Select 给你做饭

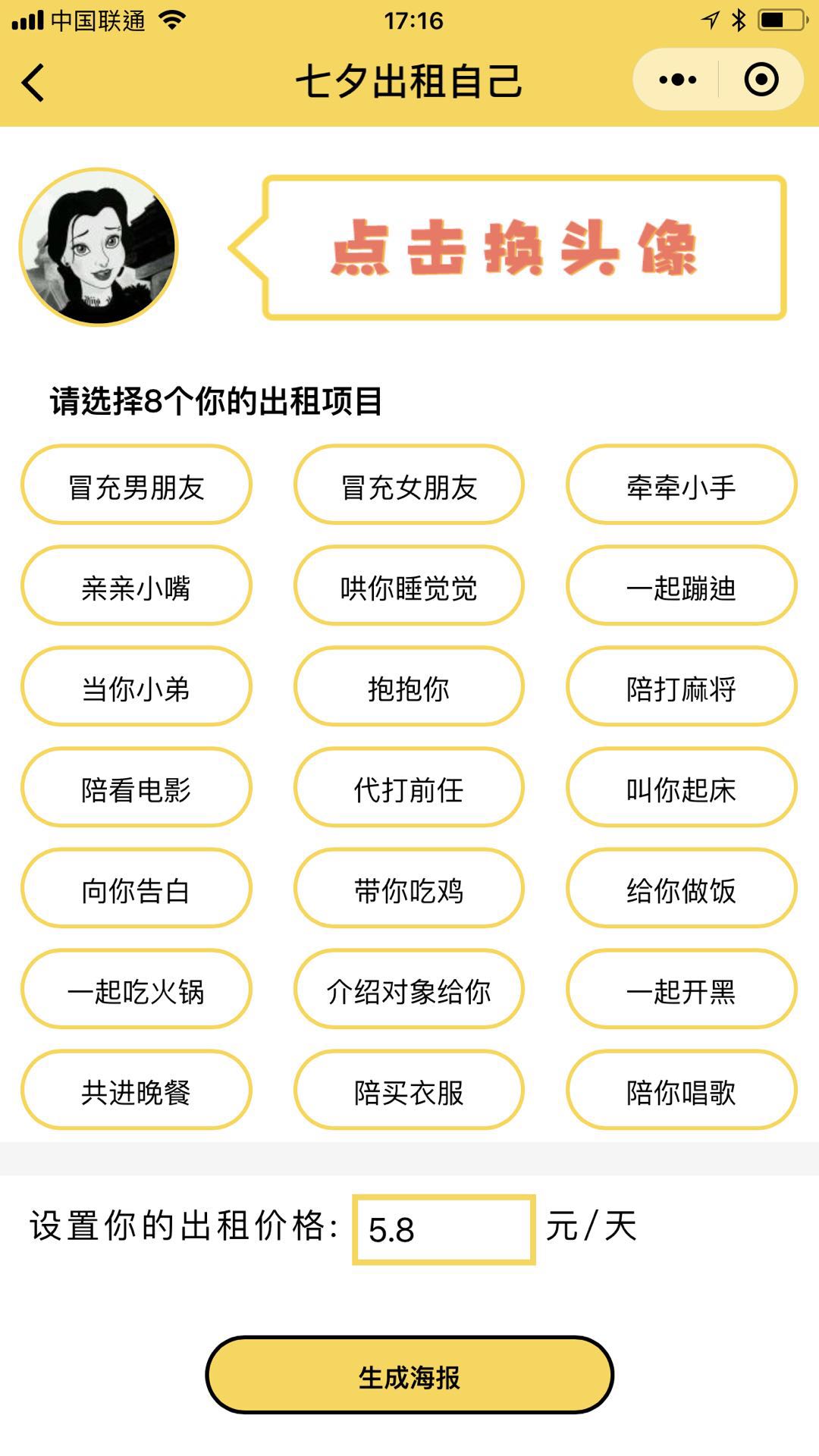[681, 889]
